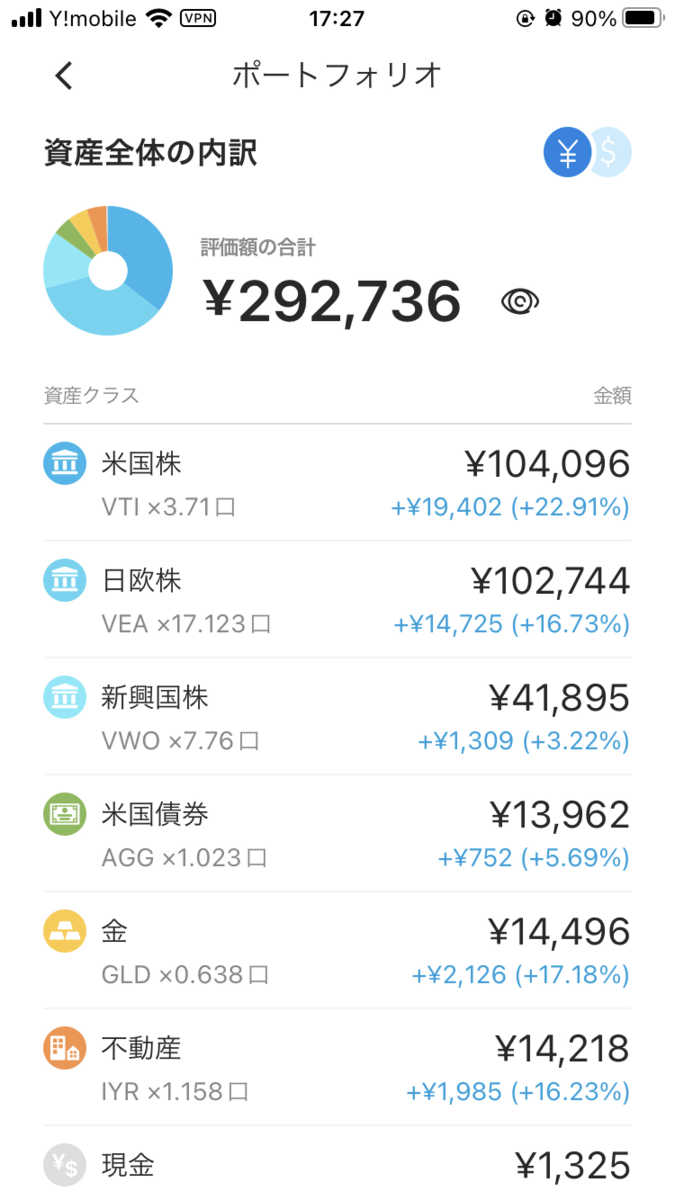Switch currency display to dollars
The width and height of the screenshot is (675, 1200).
pos(611,153)
